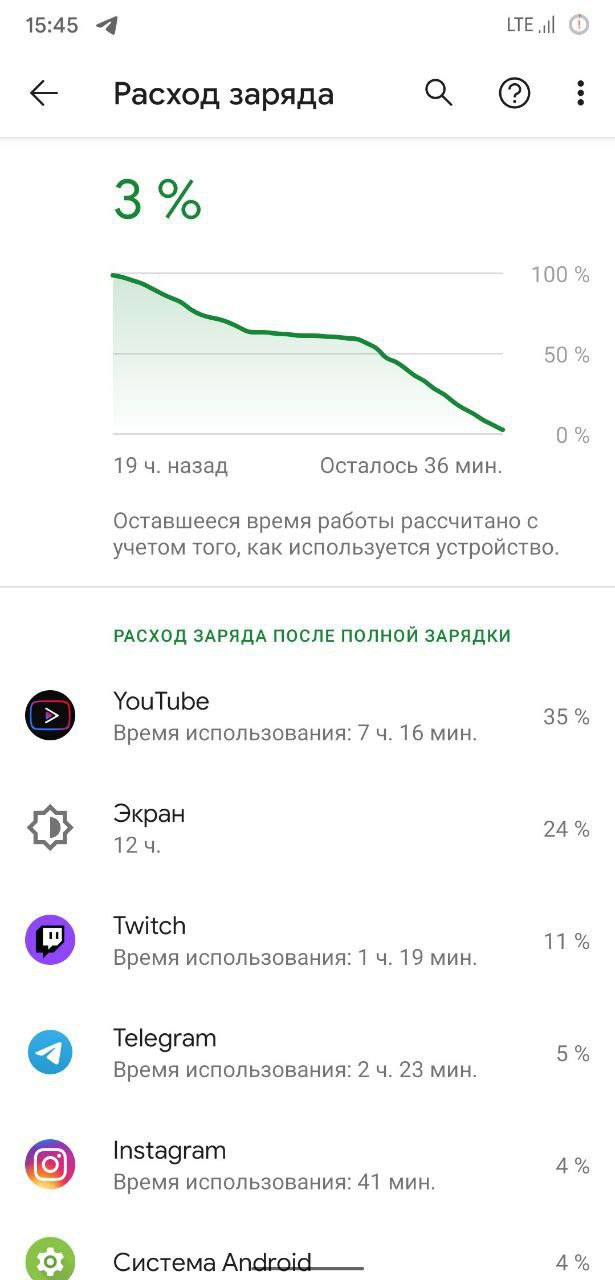
Task: Go back from battery usage screen
Action: (44, 94)
